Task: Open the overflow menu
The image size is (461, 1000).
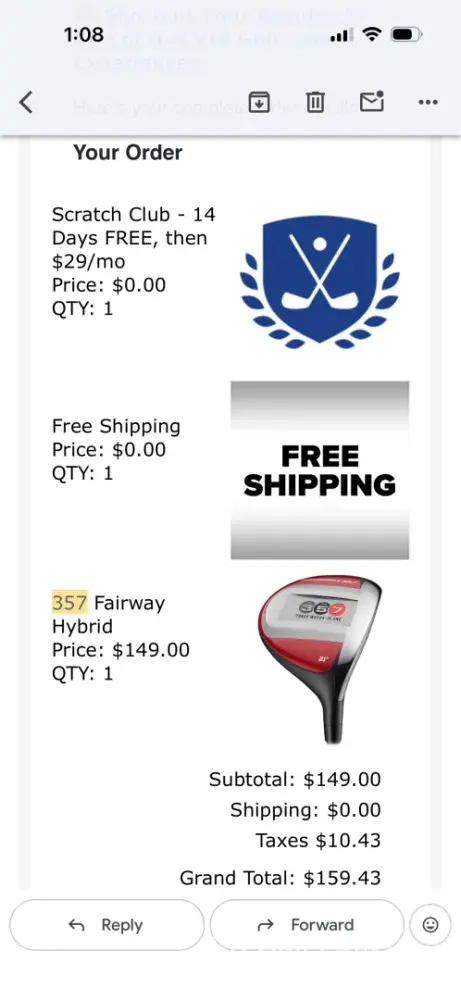Action: [428, 102]
